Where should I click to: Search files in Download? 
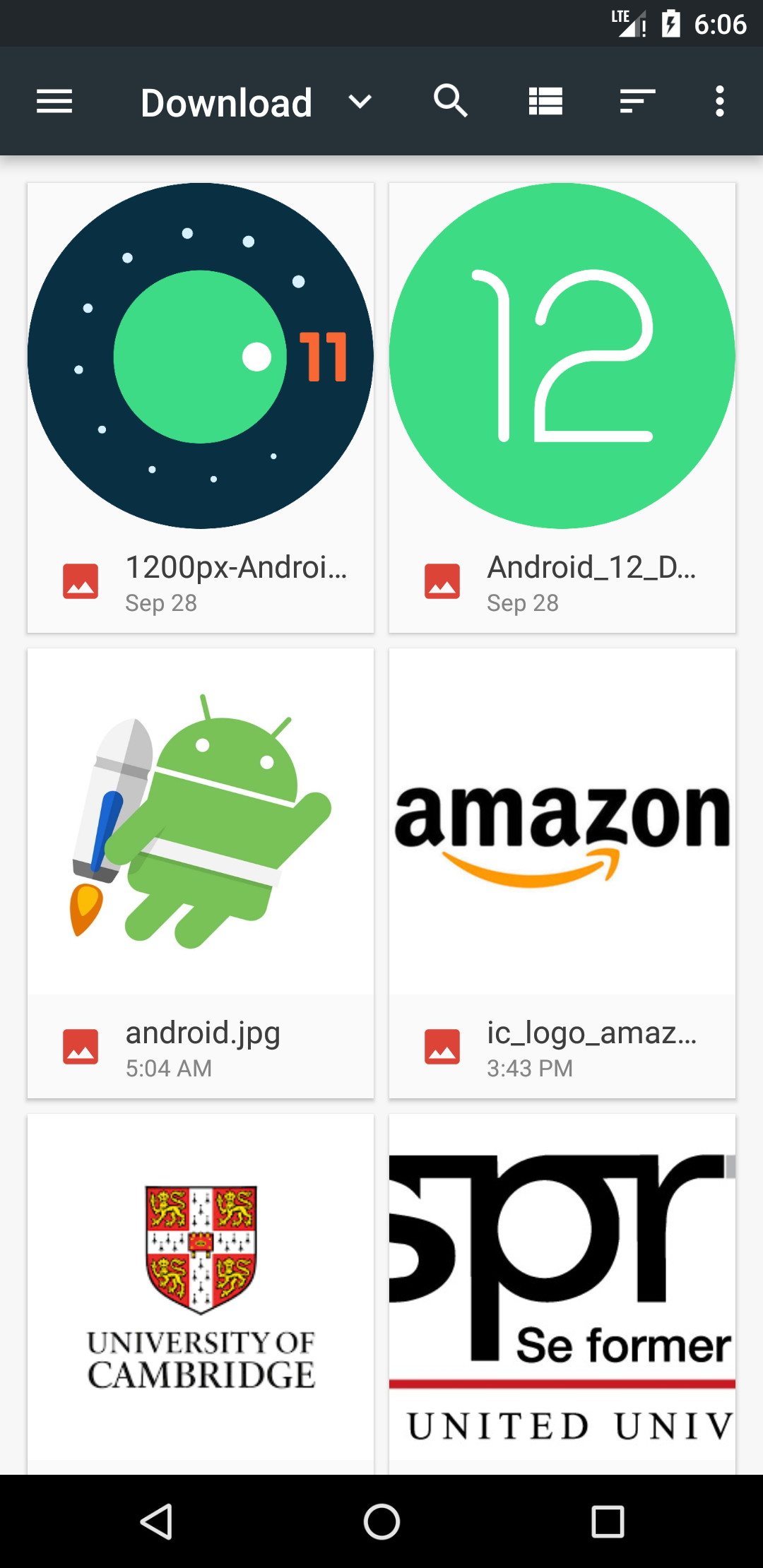[451, 102]
